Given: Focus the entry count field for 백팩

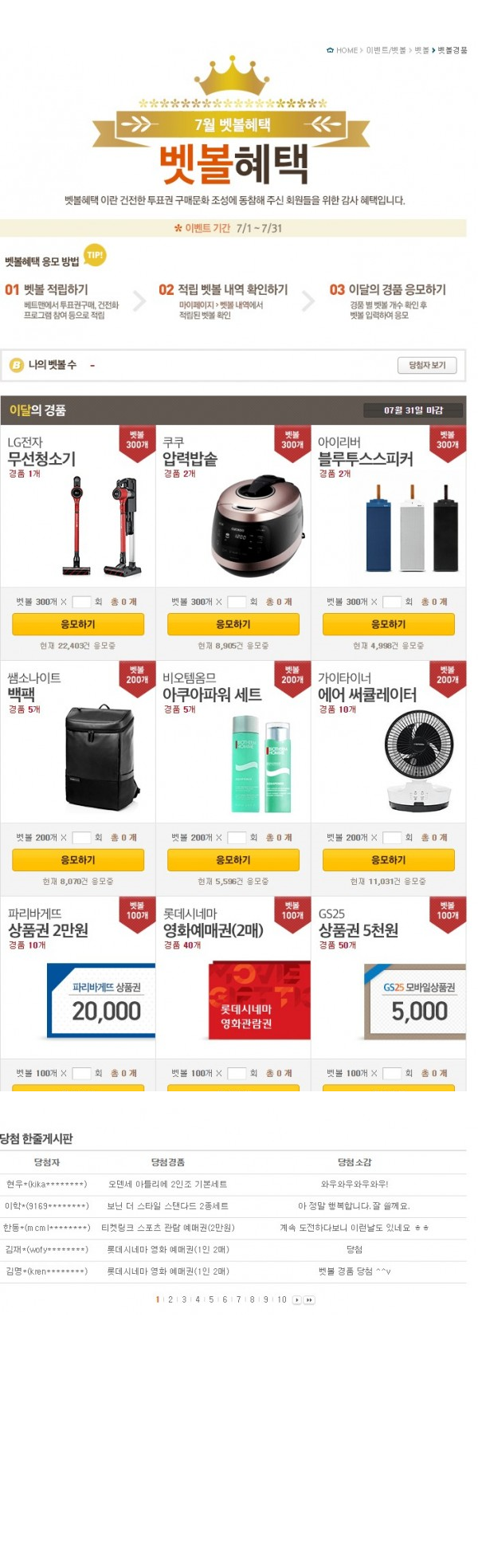Looking at the screenshot, I should tap(81, 838).
